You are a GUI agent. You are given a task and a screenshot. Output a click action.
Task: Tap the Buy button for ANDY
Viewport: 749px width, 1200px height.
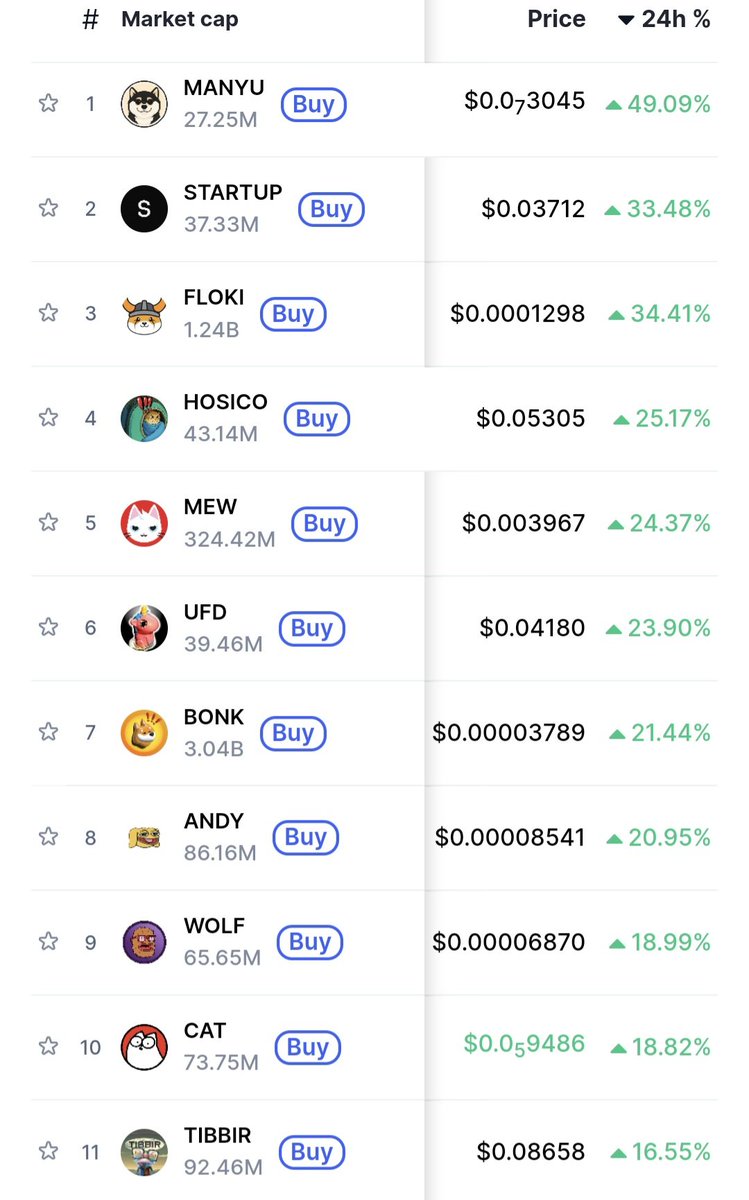305,838
